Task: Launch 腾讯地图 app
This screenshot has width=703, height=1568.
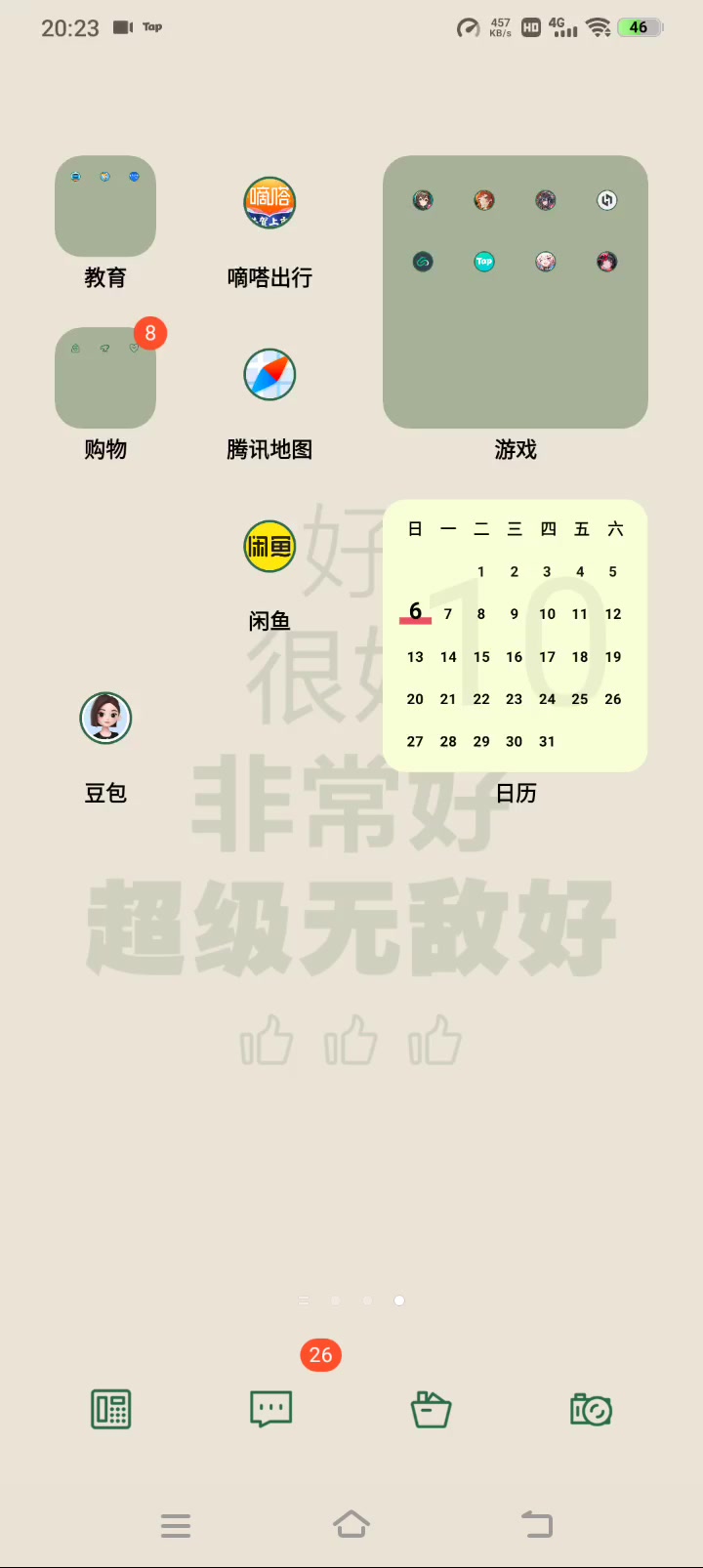Action: tap(269, 375)
